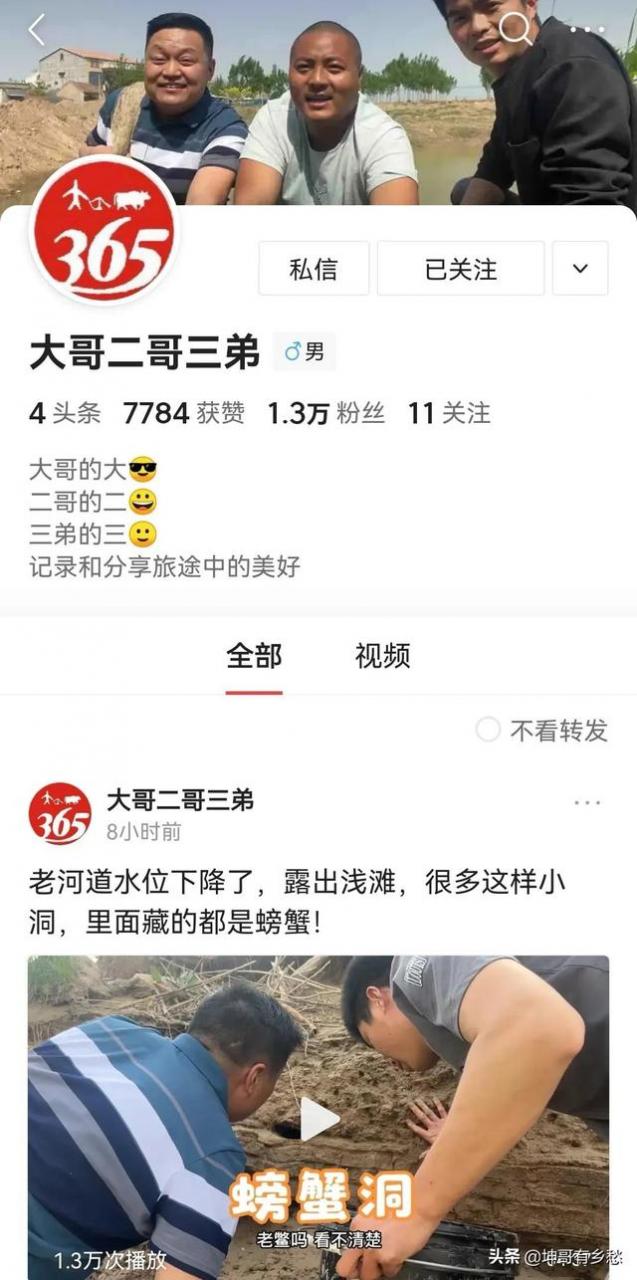Tap the 已关注 following button
Screen dimensions: 637x1280
tap(461, 268)
